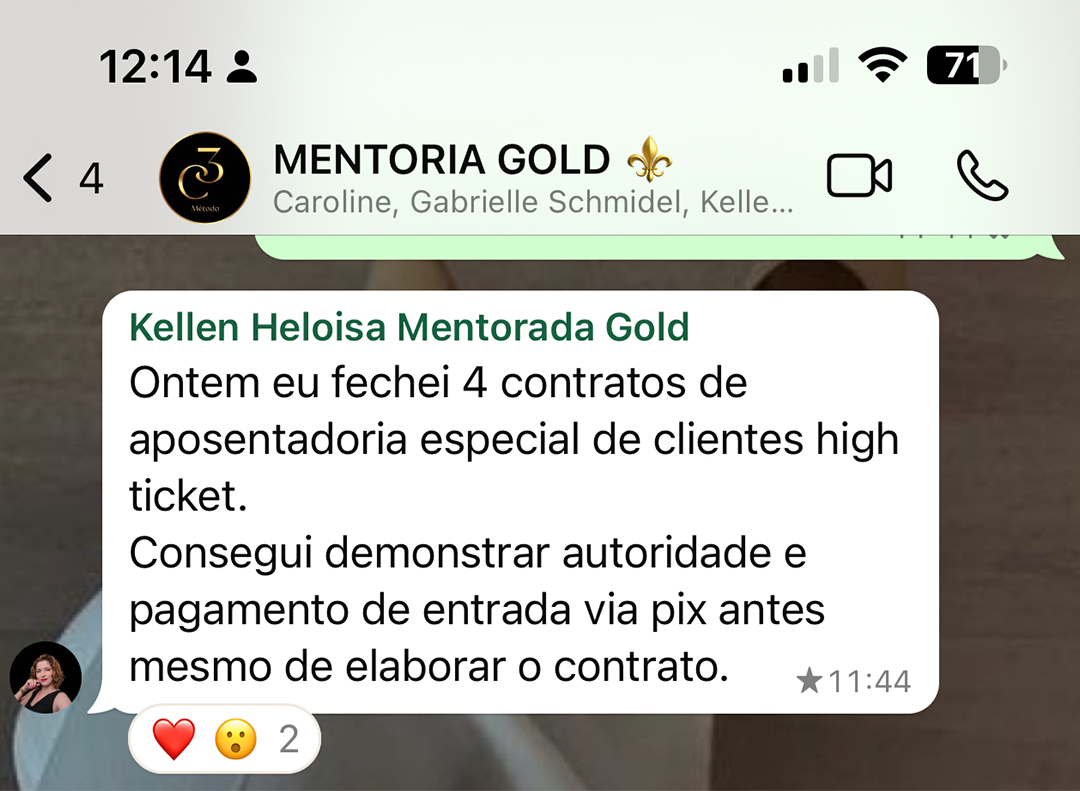Open Kellen Heloisa's profile photo
1080x791 pixels.
pos(45,677)
